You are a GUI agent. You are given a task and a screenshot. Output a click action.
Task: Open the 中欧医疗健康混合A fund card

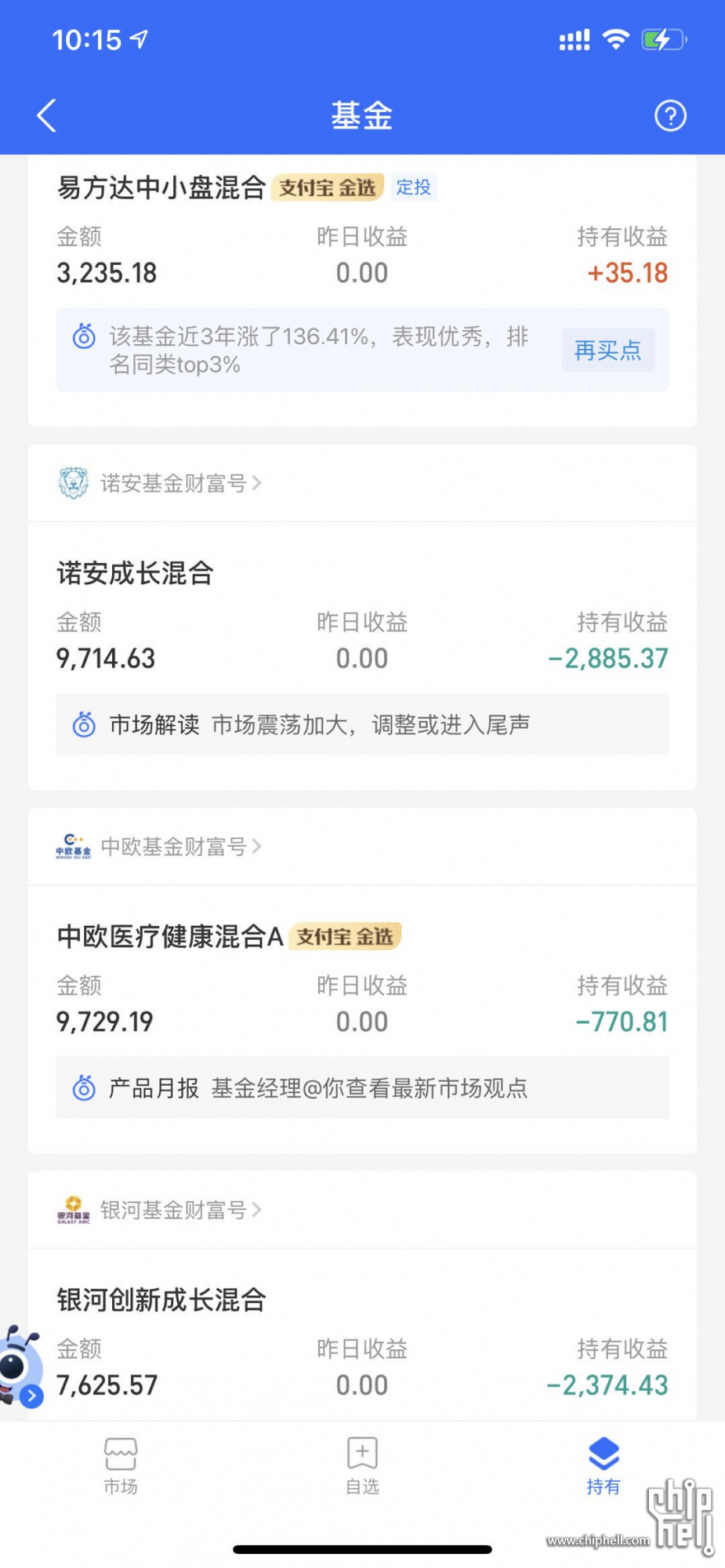[x=362, y=978]
